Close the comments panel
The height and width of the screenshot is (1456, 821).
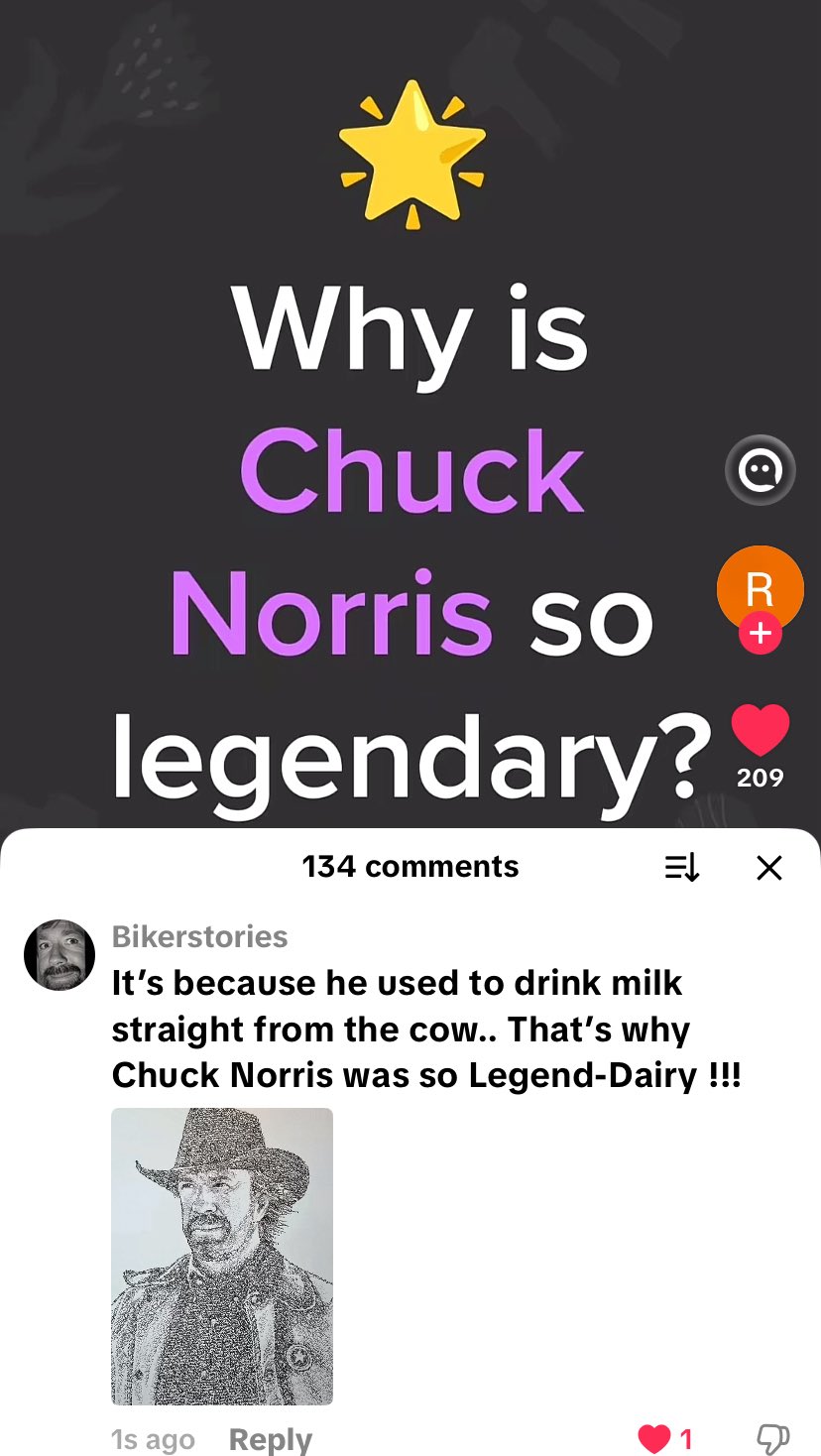[768, 868]
